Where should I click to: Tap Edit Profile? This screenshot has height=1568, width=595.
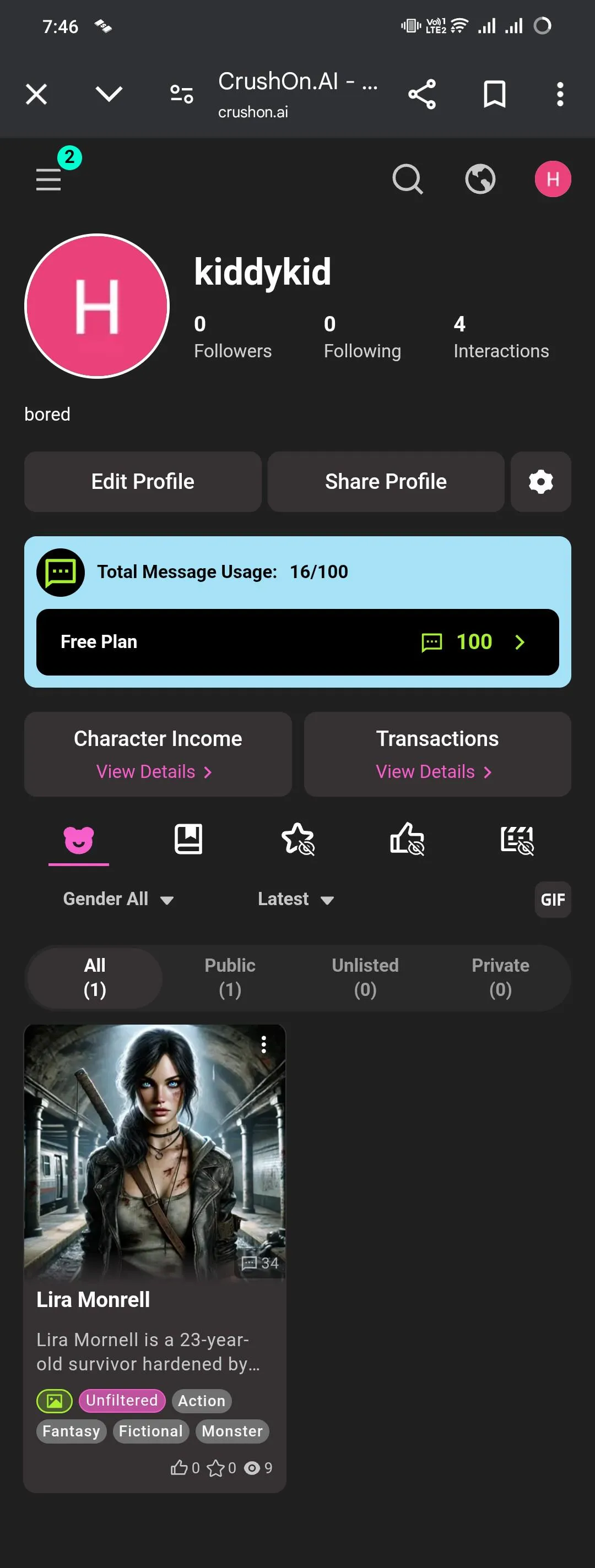pos(143,482)
